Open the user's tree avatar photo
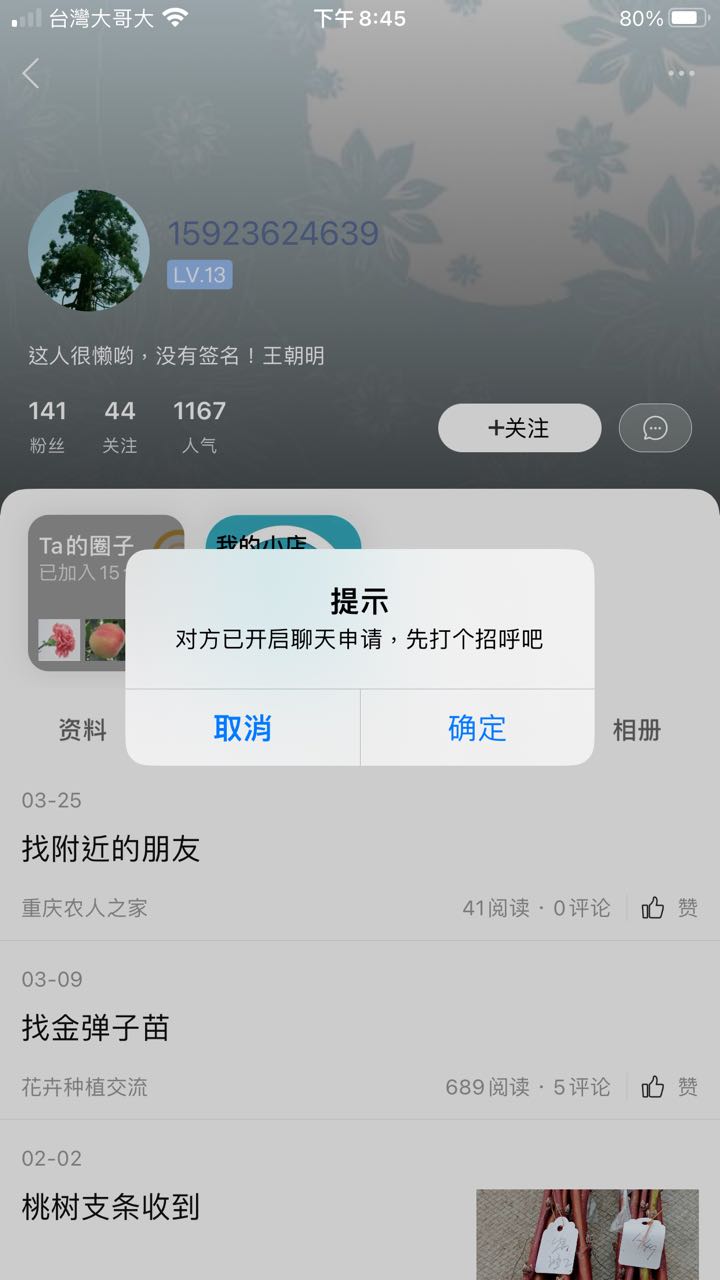Viewport: 720px width, 1280px height. click(x=89, y=250)
